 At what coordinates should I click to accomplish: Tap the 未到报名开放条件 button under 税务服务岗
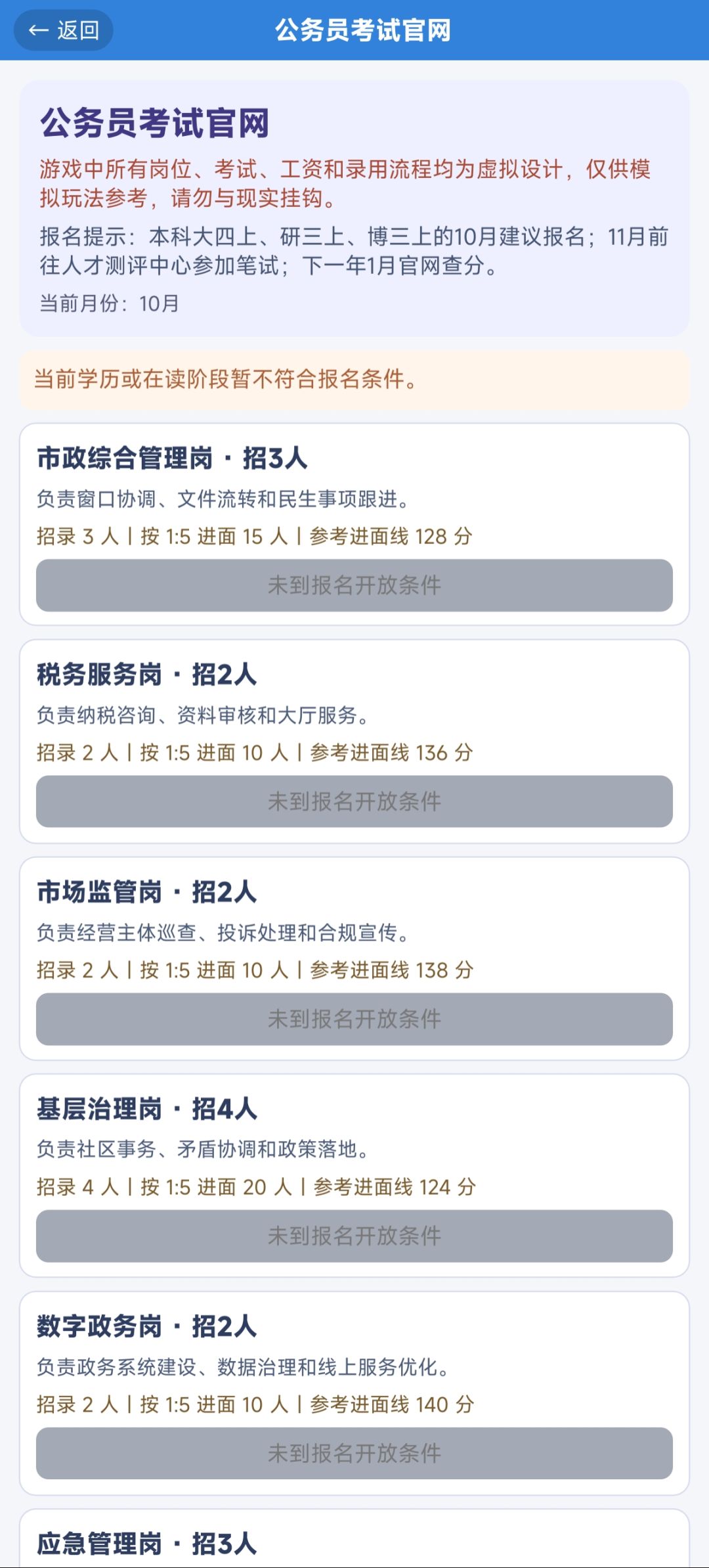click(x=354, y=801)
